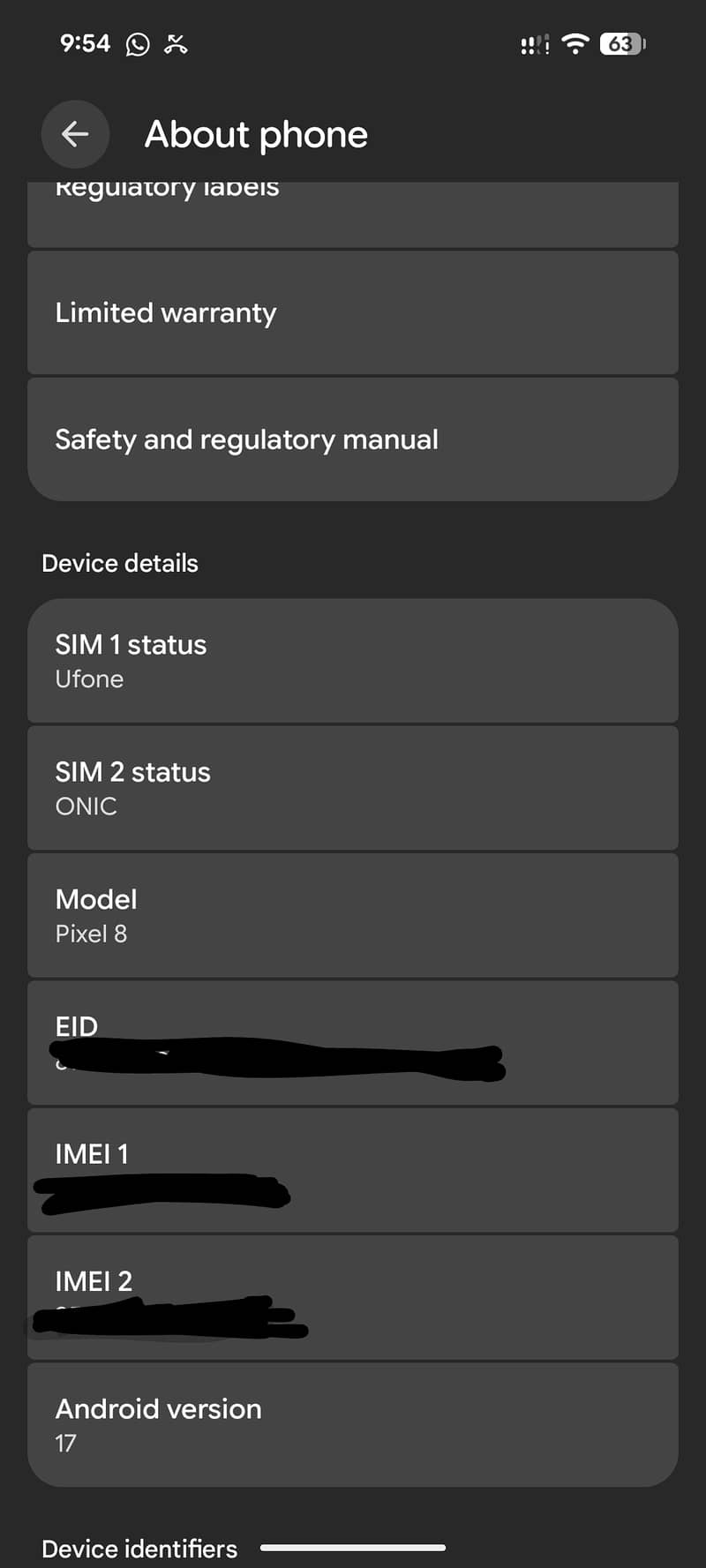
Task: Open the IMEI 2 row
Action: point(353,1297)
